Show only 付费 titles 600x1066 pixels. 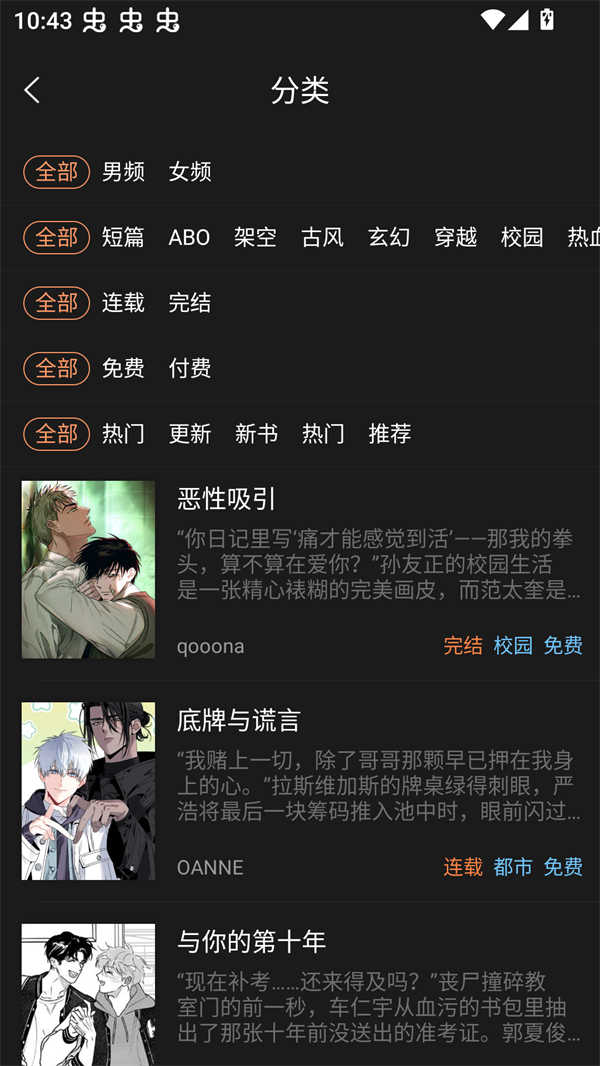190,368
